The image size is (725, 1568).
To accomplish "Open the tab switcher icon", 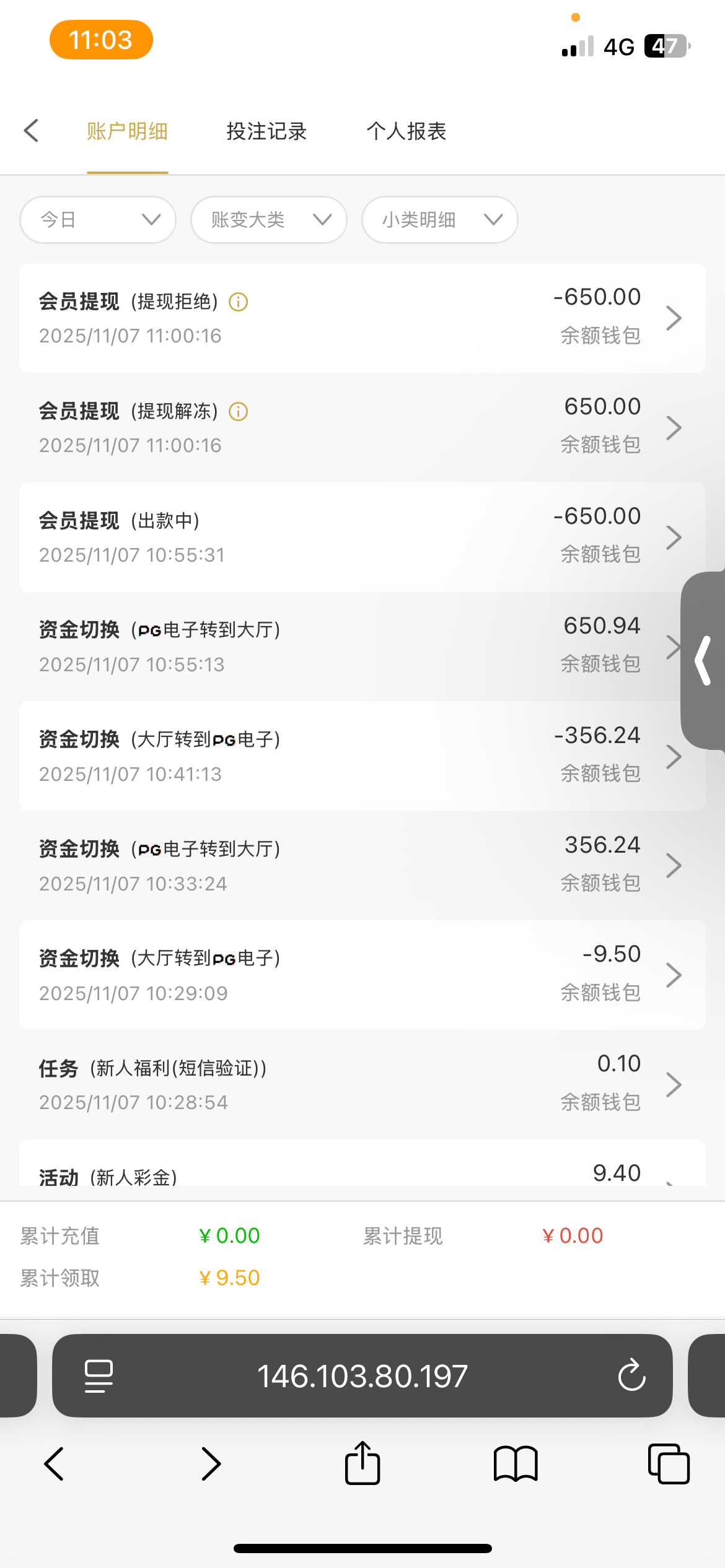I will pos(668,1464).
